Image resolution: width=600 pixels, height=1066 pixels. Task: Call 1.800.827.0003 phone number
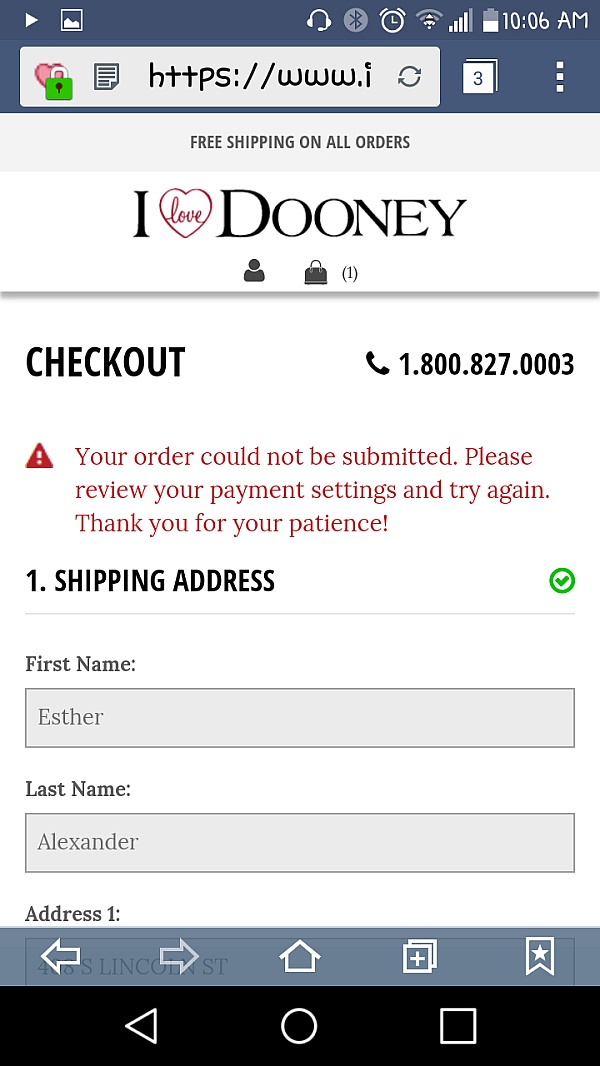(x=472, y=364)
